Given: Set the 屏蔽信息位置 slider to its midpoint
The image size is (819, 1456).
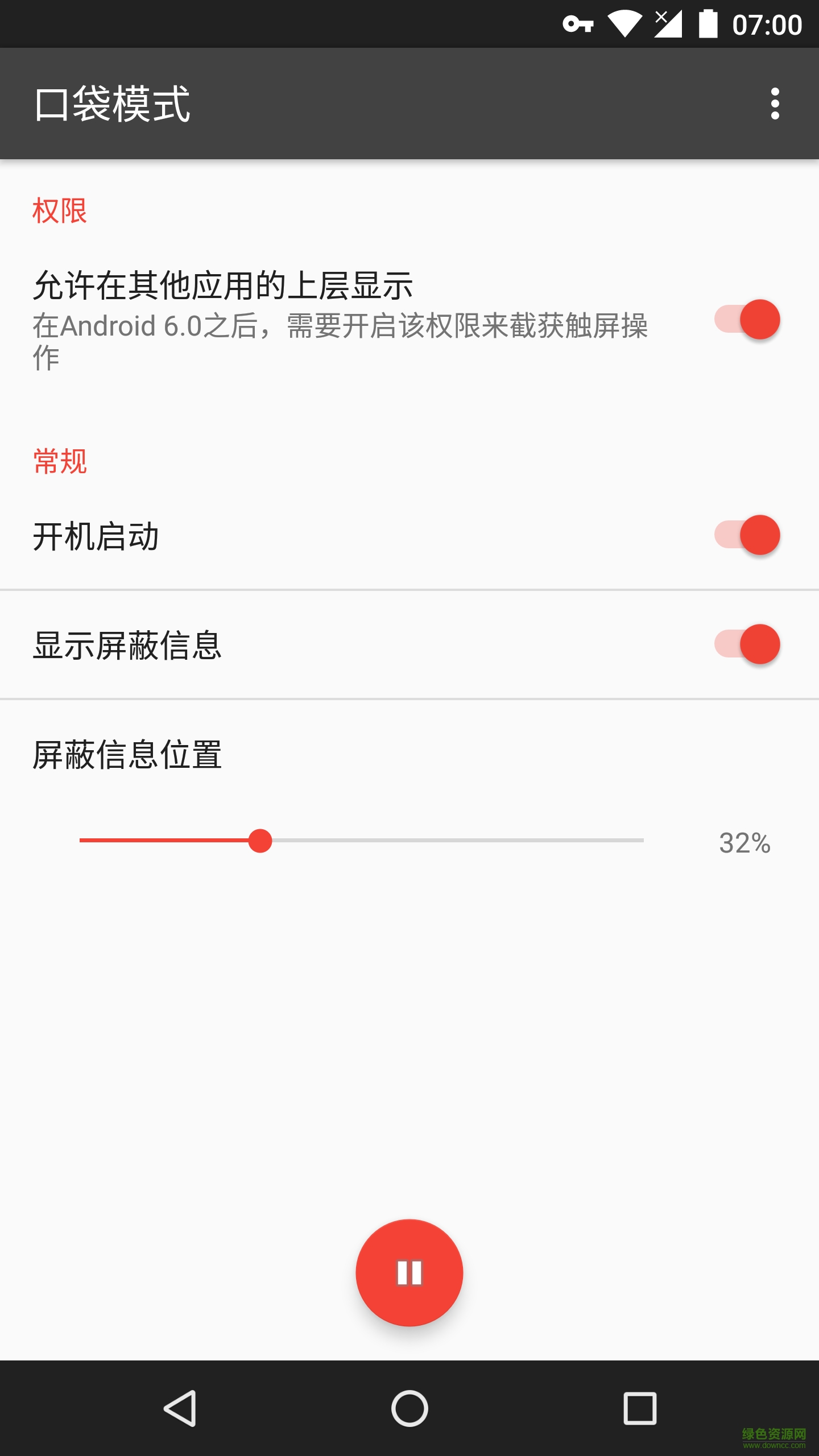Looking at the screenshot, I should [x=362, y=841].
